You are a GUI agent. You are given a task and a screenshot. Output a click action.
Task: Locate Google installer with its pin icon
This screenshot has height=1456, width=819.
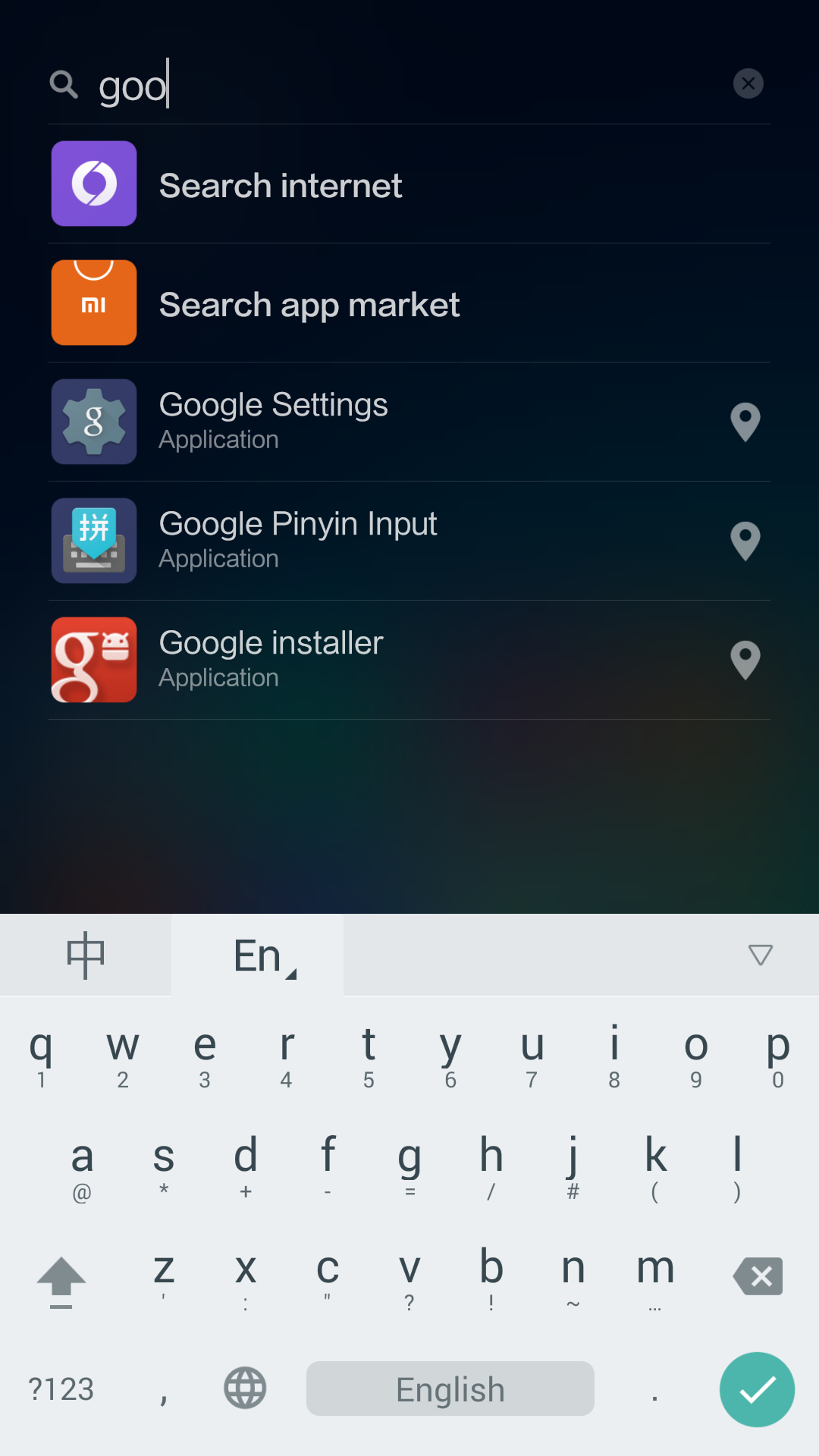coord(745,660)
